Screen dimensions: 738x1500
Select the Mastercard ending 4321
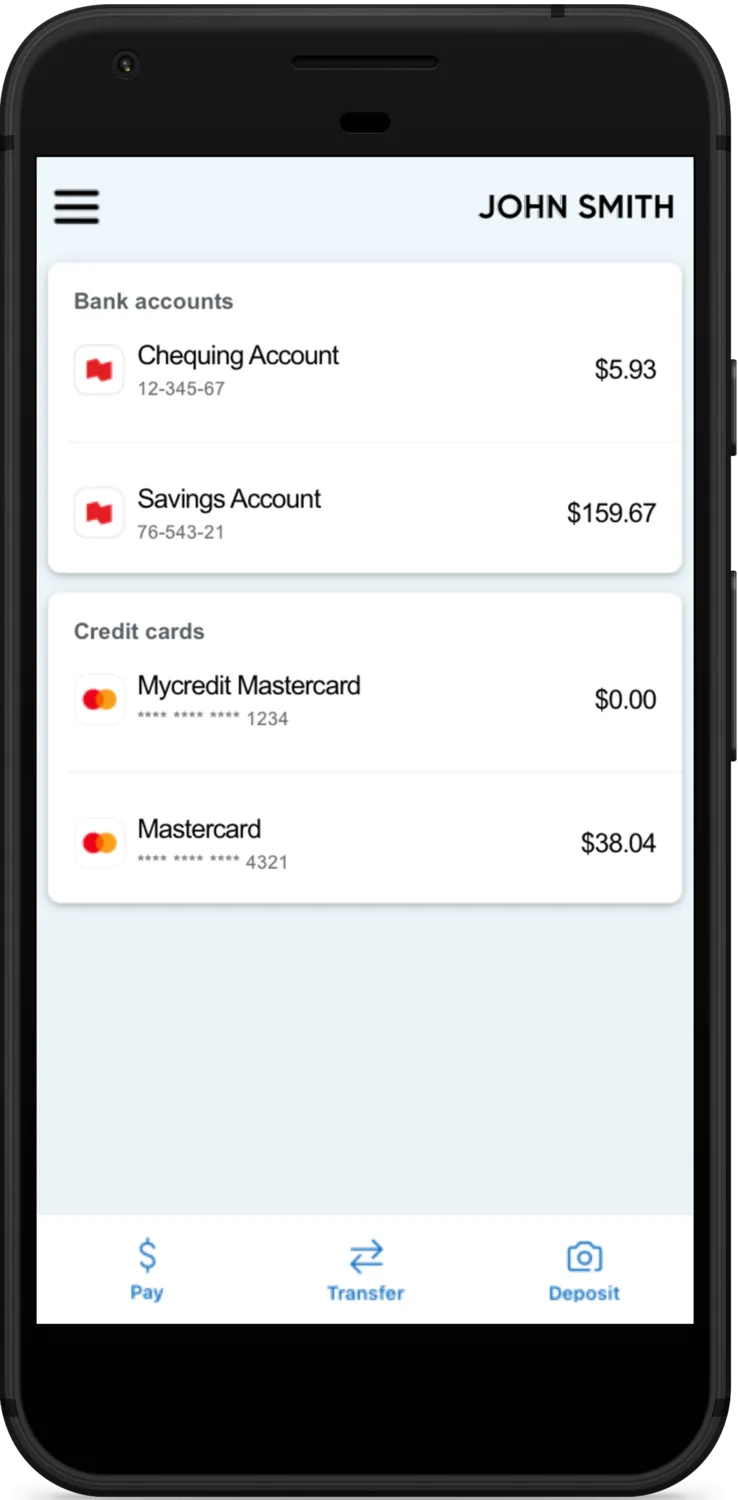pyautogui.click(x=364, y=843)
